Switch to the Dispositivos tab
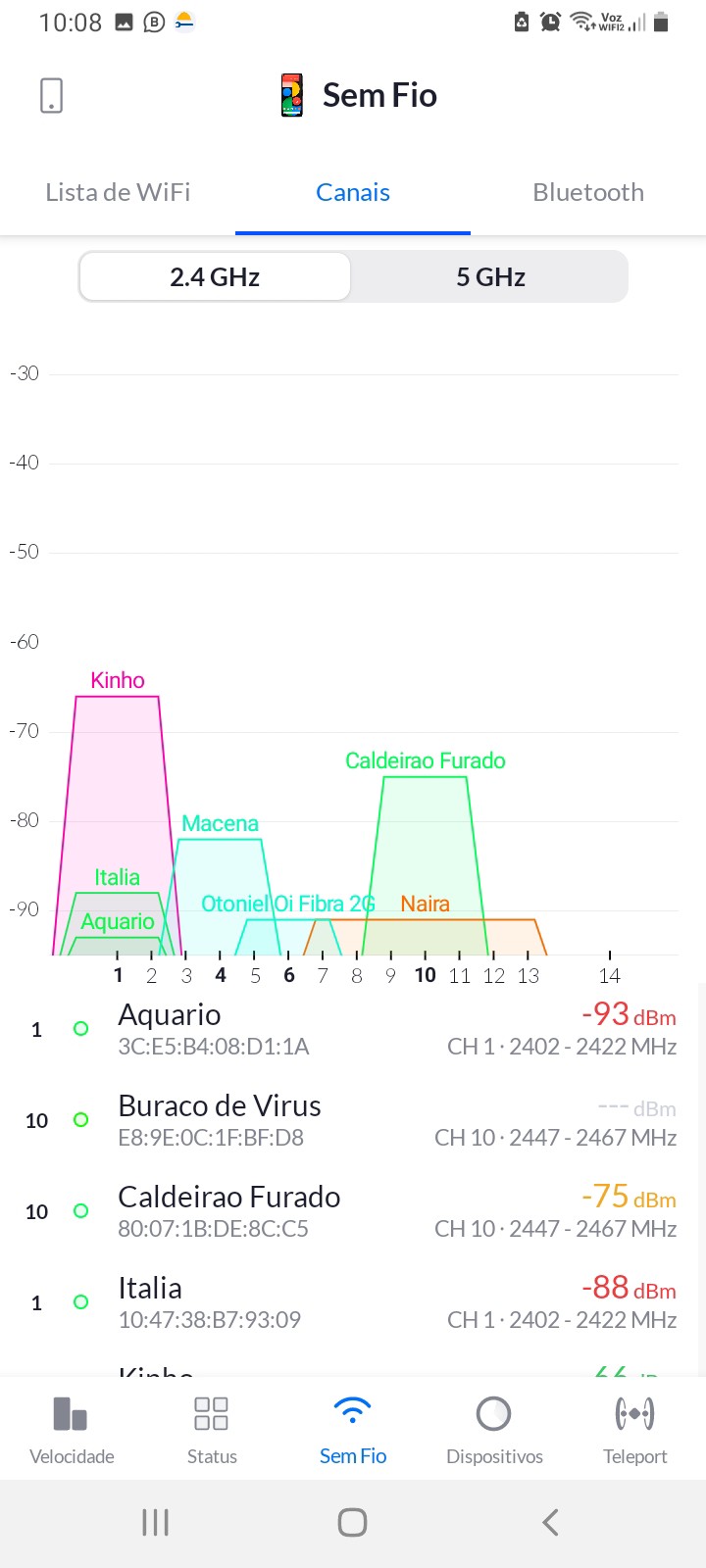Image resolution: width=706 pixels, height=1568 pixels. [x=494, y=1429]
